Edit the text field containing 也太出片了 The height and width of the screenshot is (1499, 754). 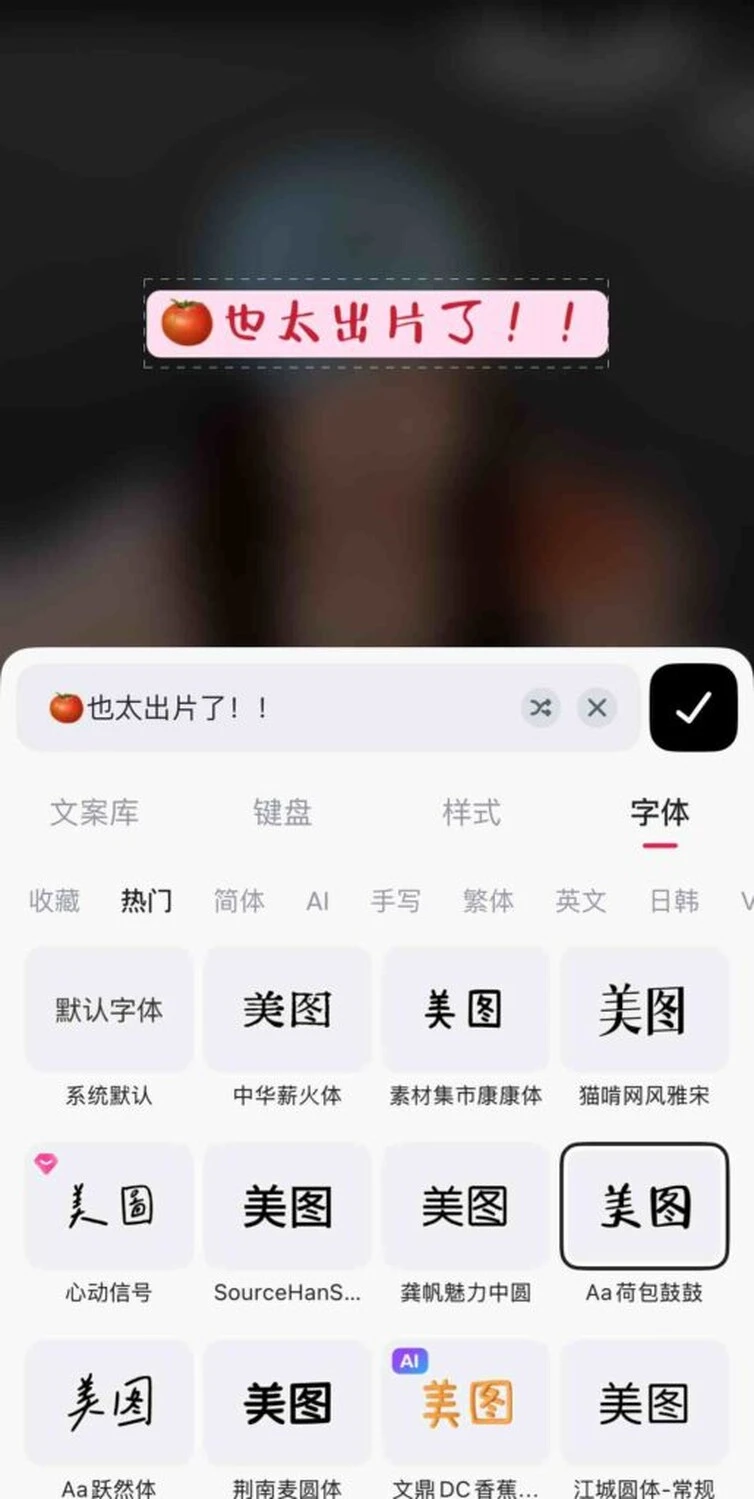click(x=280, y=708)
